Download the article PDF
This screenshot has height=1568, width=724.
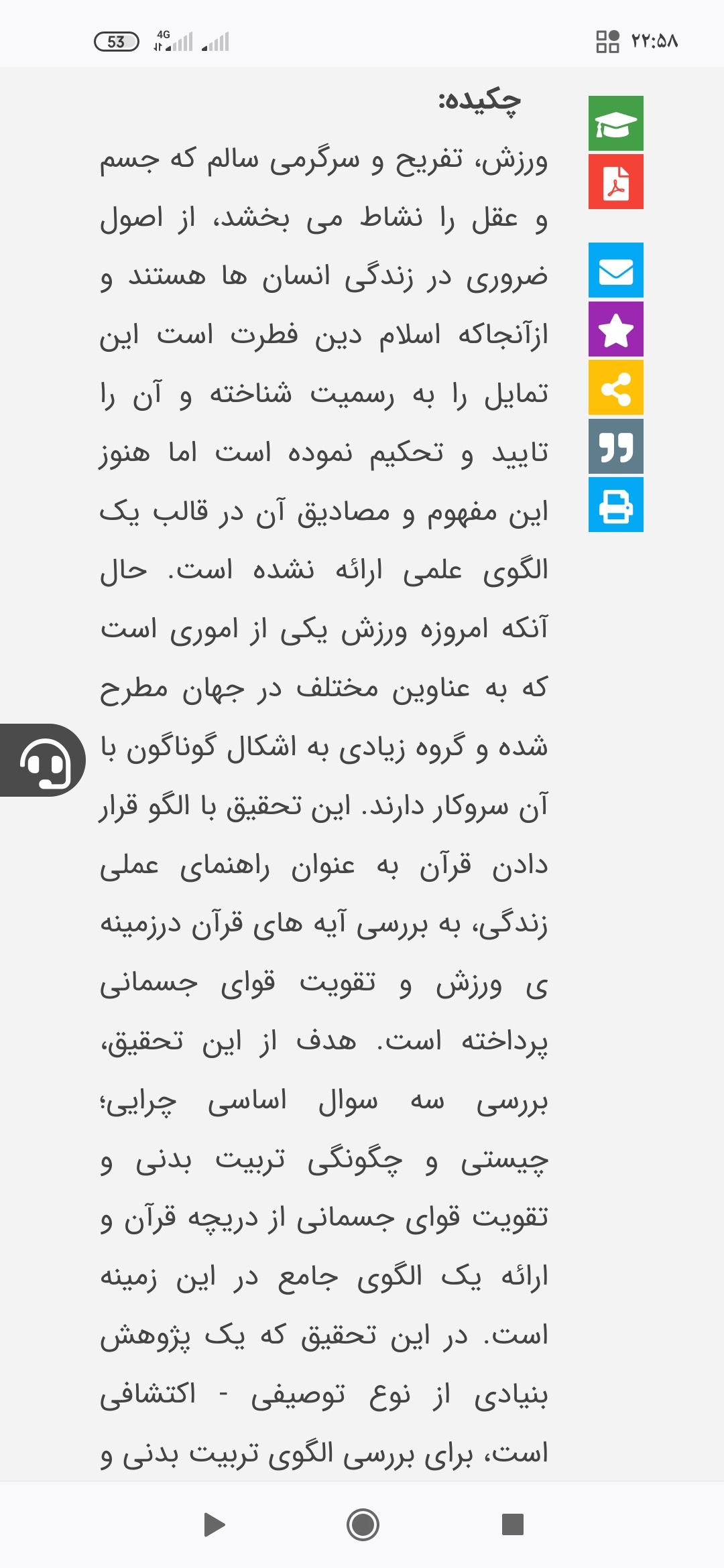[615, 182]
